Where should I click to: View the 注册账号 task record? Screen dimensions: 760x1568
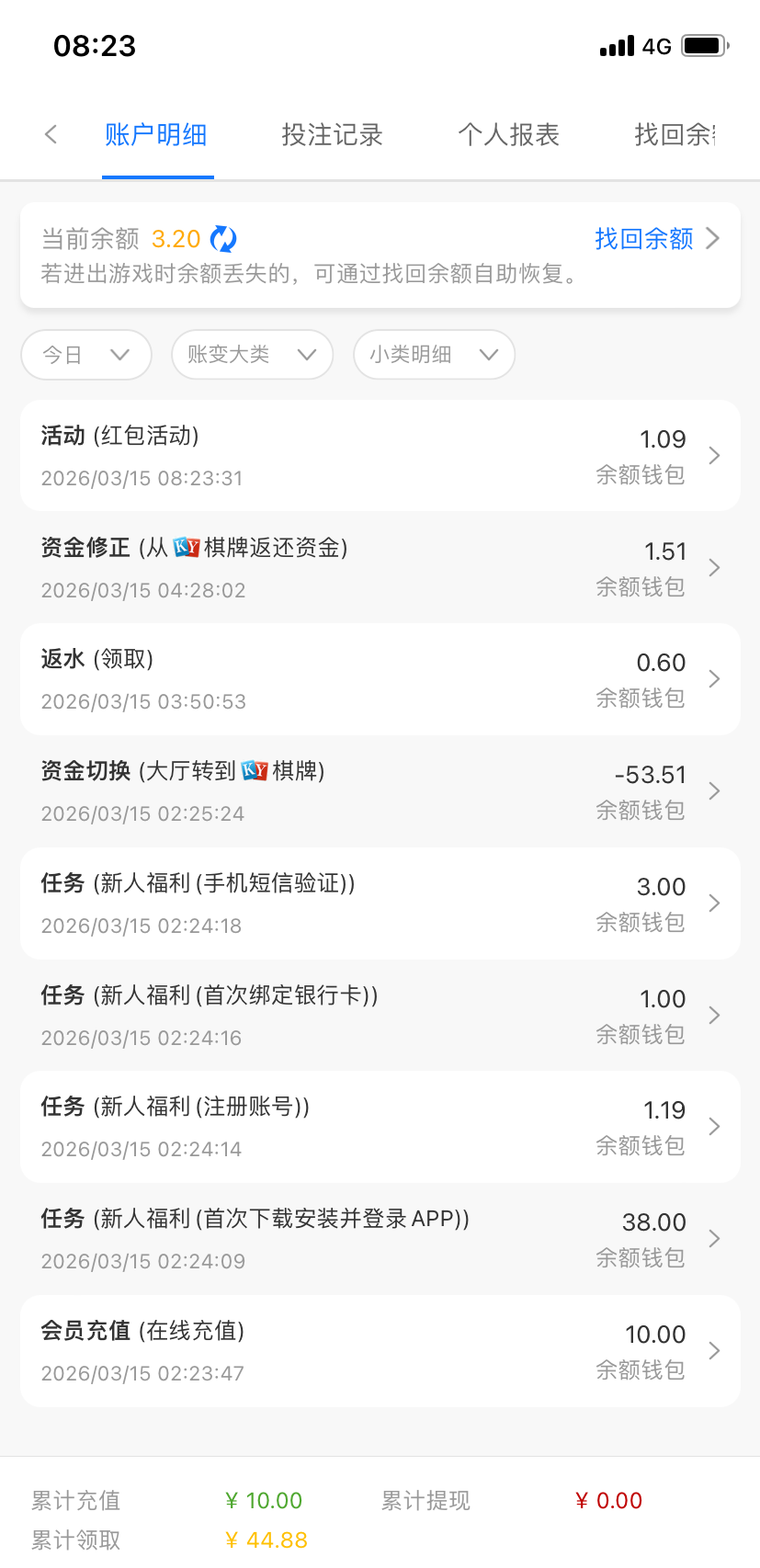coord(380,1127)
